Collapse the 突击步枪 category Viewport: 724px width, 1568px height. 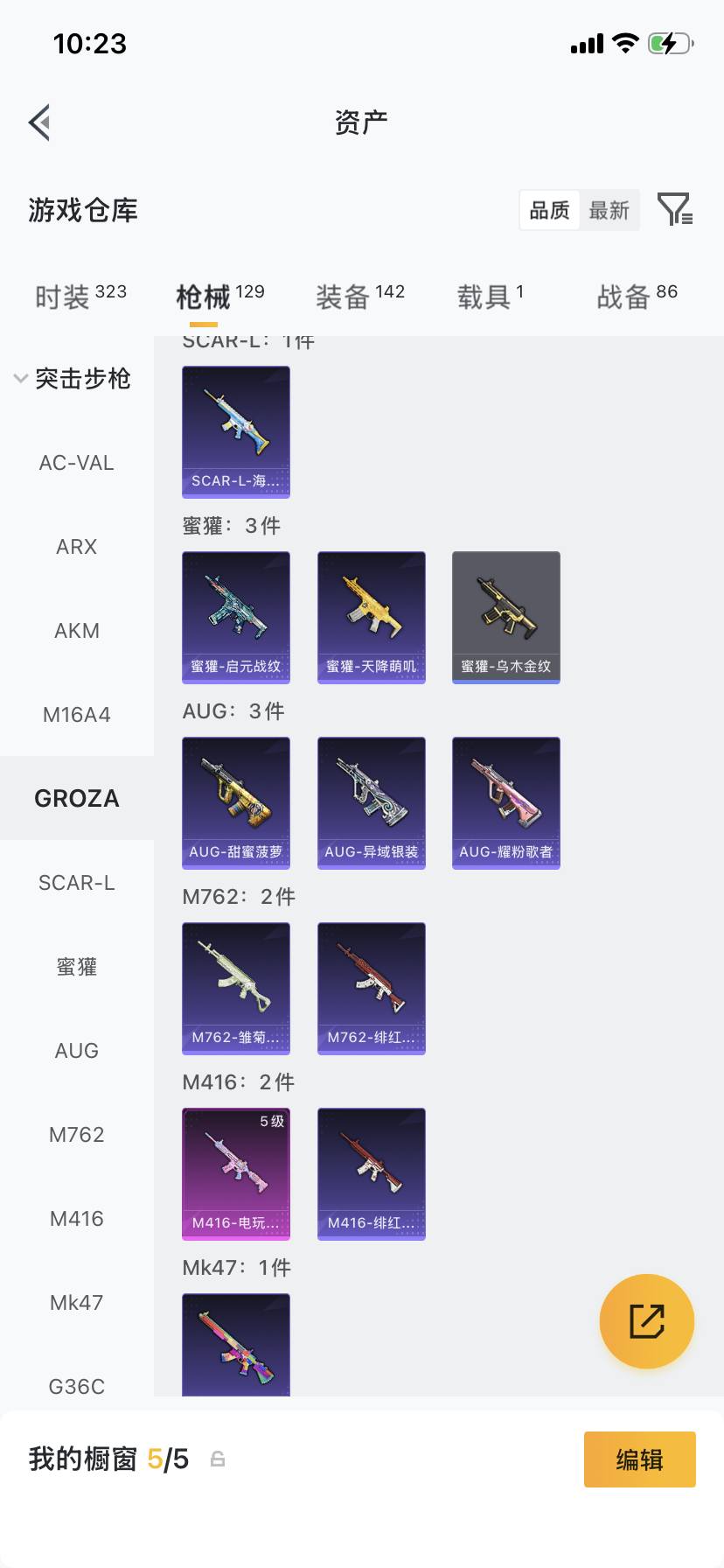[73, 379]
